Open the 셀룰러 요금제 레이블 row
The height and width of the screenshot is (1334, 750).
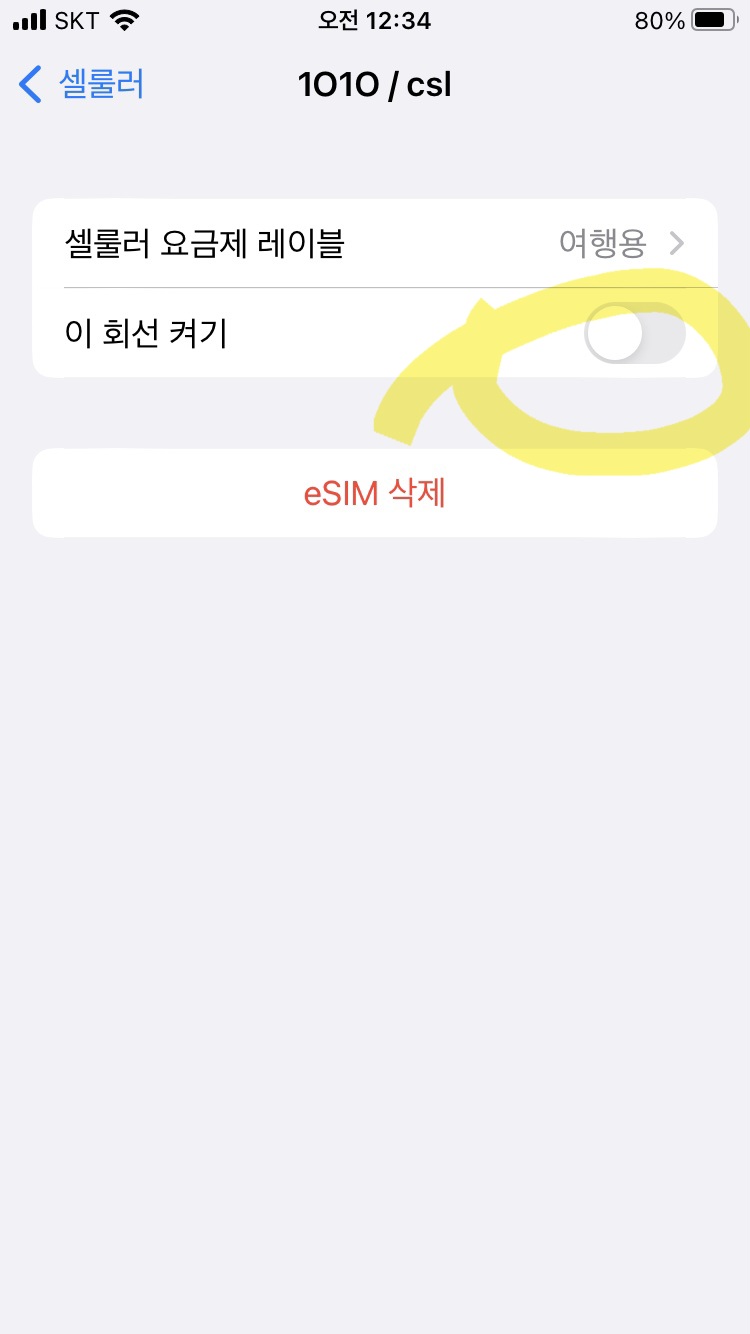[375, 243]
